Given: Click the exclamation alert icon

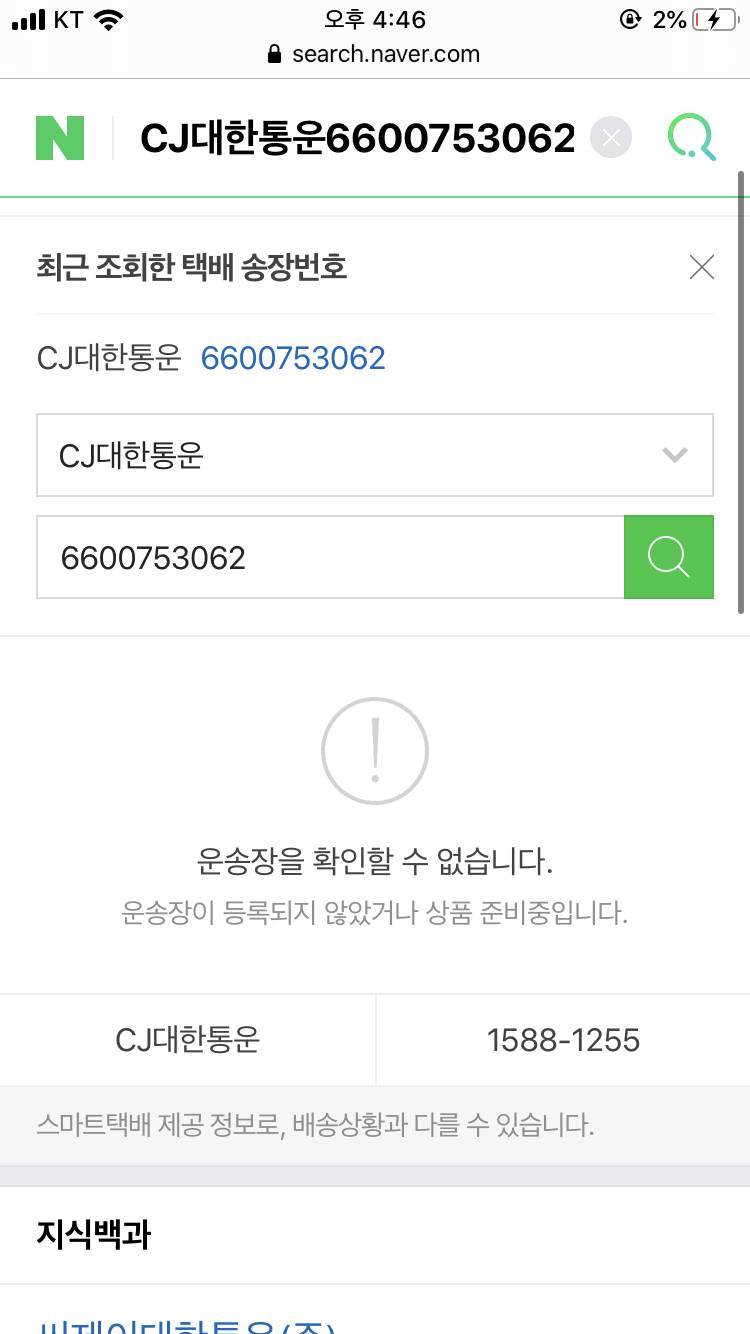Looking at the screenshot, I should [375, 749].
